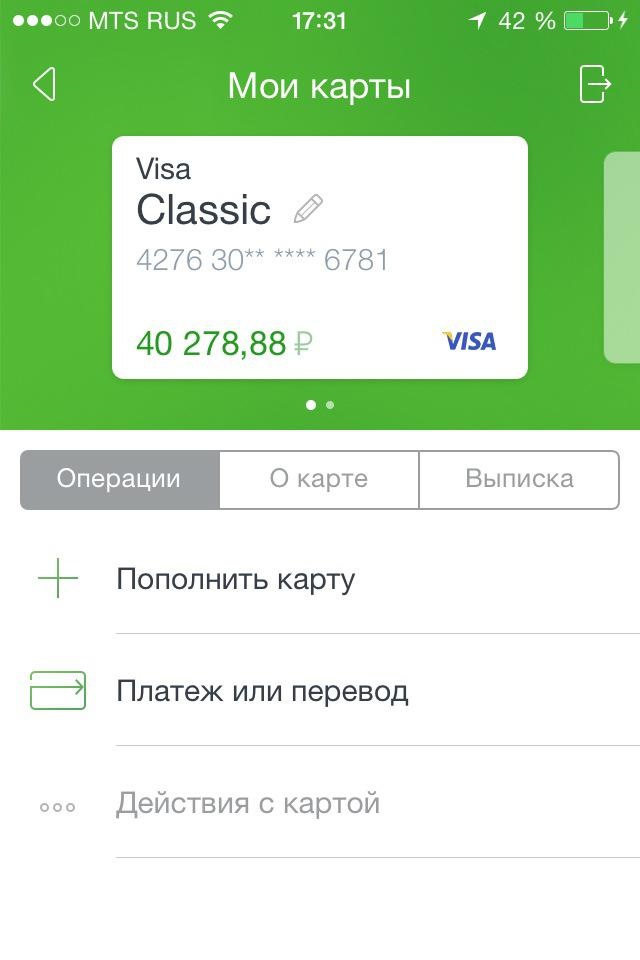Switch to the Выписка tab
This screenshot has width=640, height=960.
point(519,479)
